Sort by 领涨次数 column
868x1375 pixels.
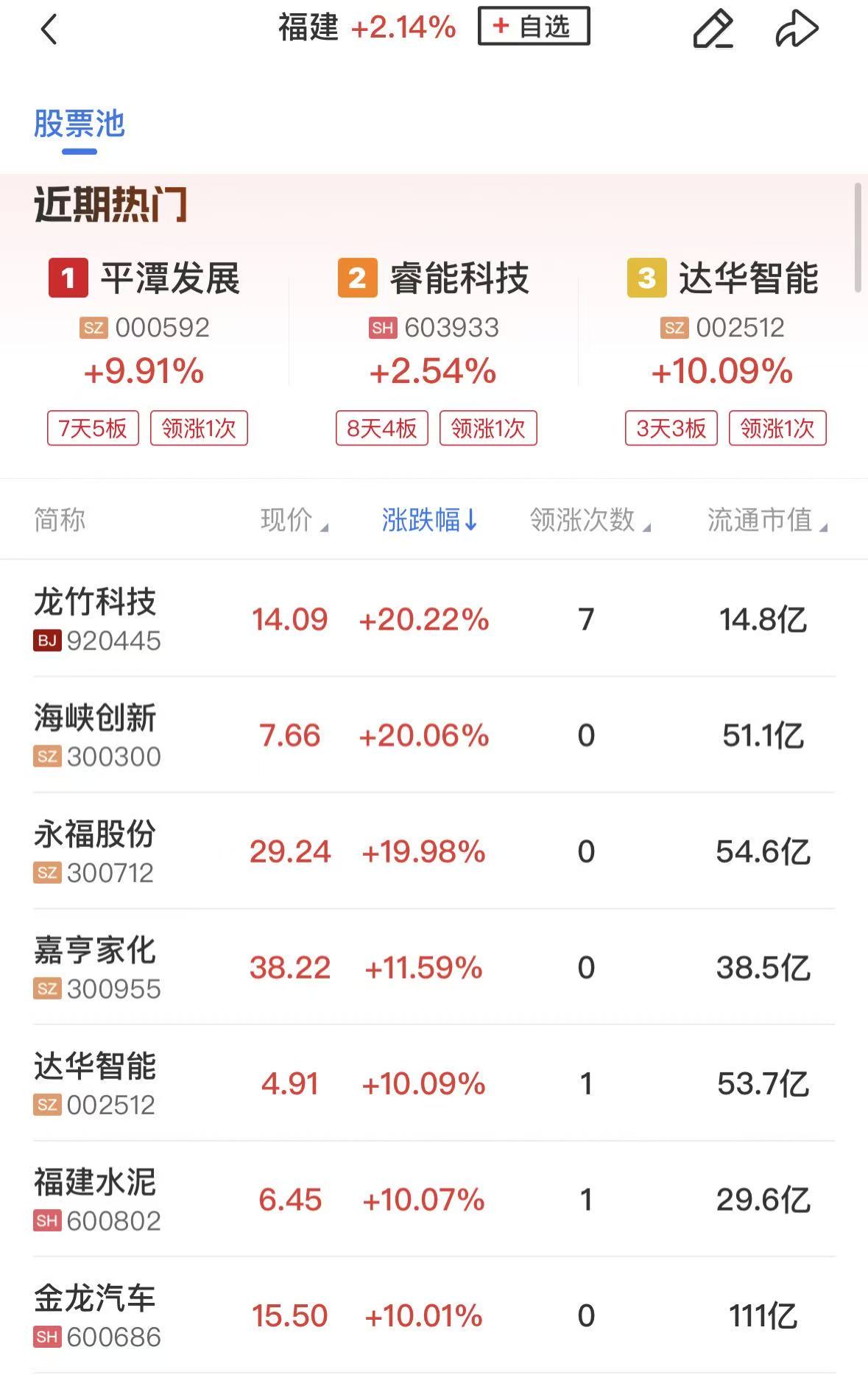pyautogui.click(x=589, y=520)
